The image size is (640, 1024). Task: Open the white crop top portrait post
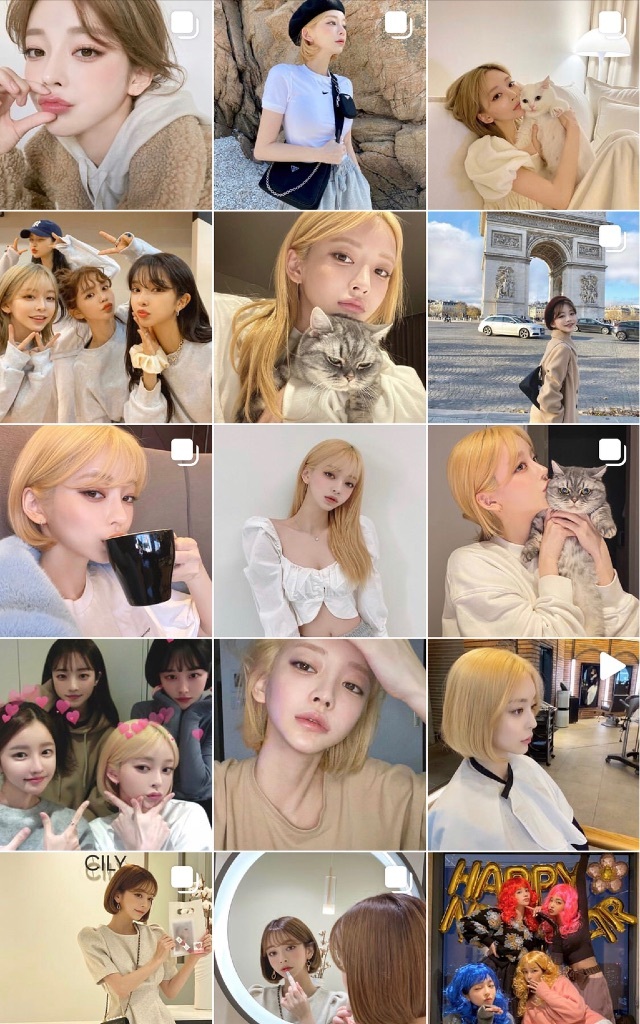(320, 531)
